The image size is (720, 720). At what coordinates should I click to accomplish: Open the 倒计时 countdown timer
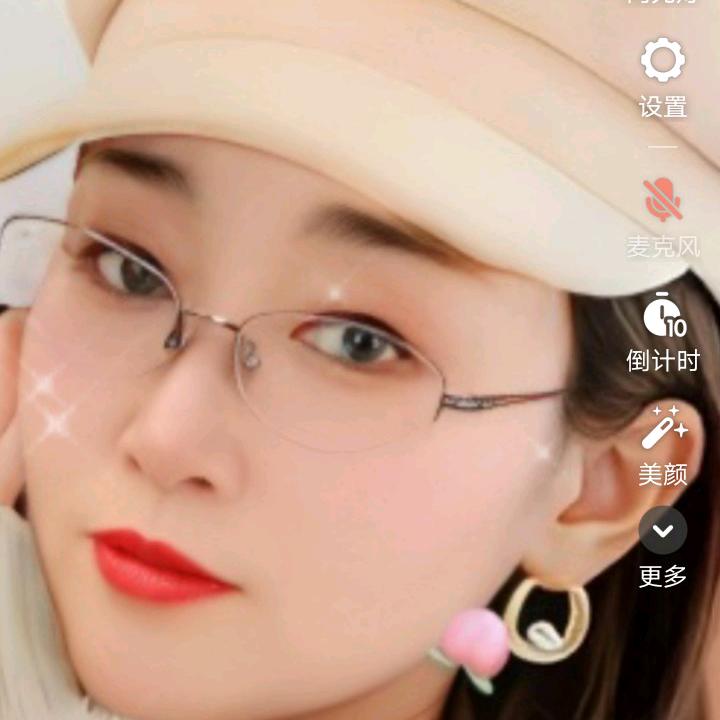point(663,315)
